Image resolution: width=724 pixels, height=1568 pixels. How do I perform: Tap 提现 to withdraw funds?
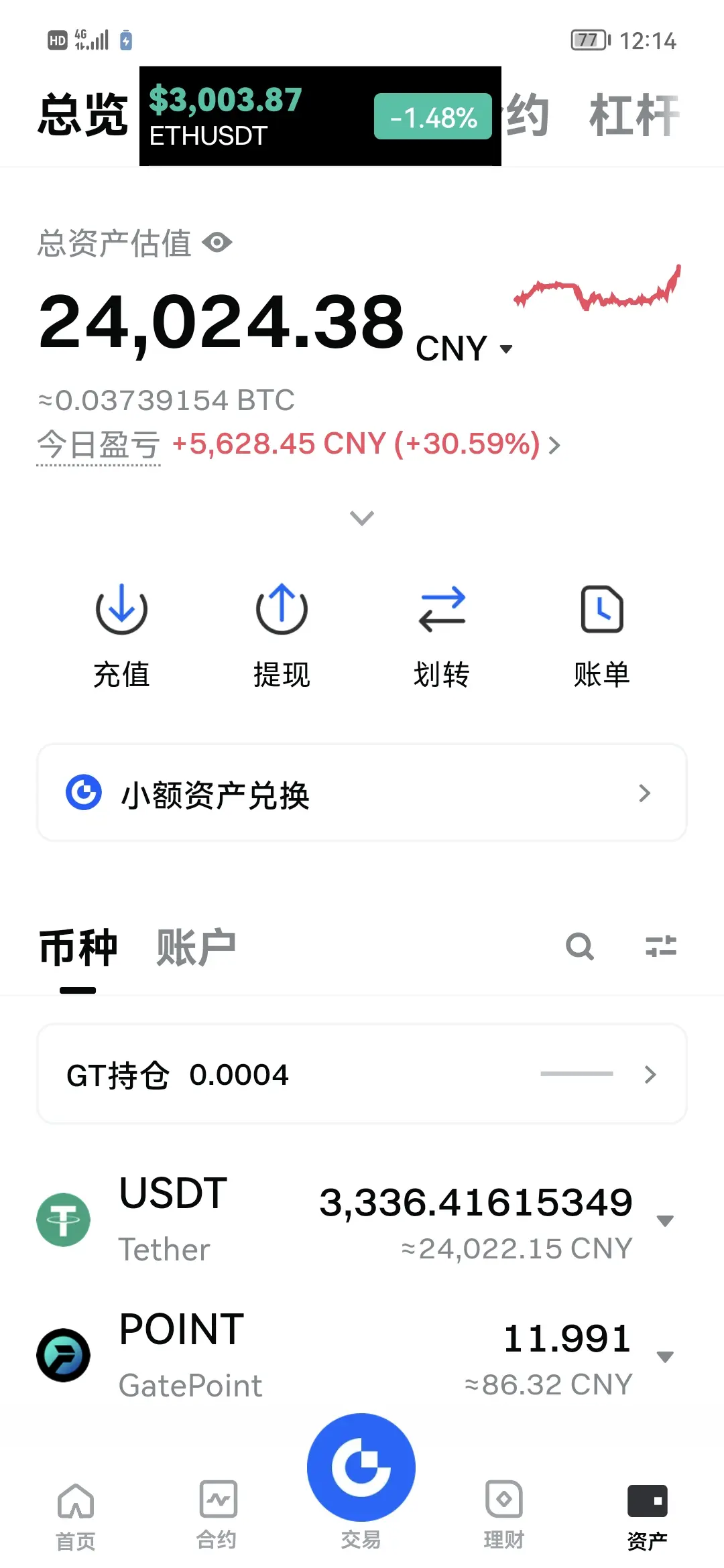pyautogui.click(x=282, y=637)
